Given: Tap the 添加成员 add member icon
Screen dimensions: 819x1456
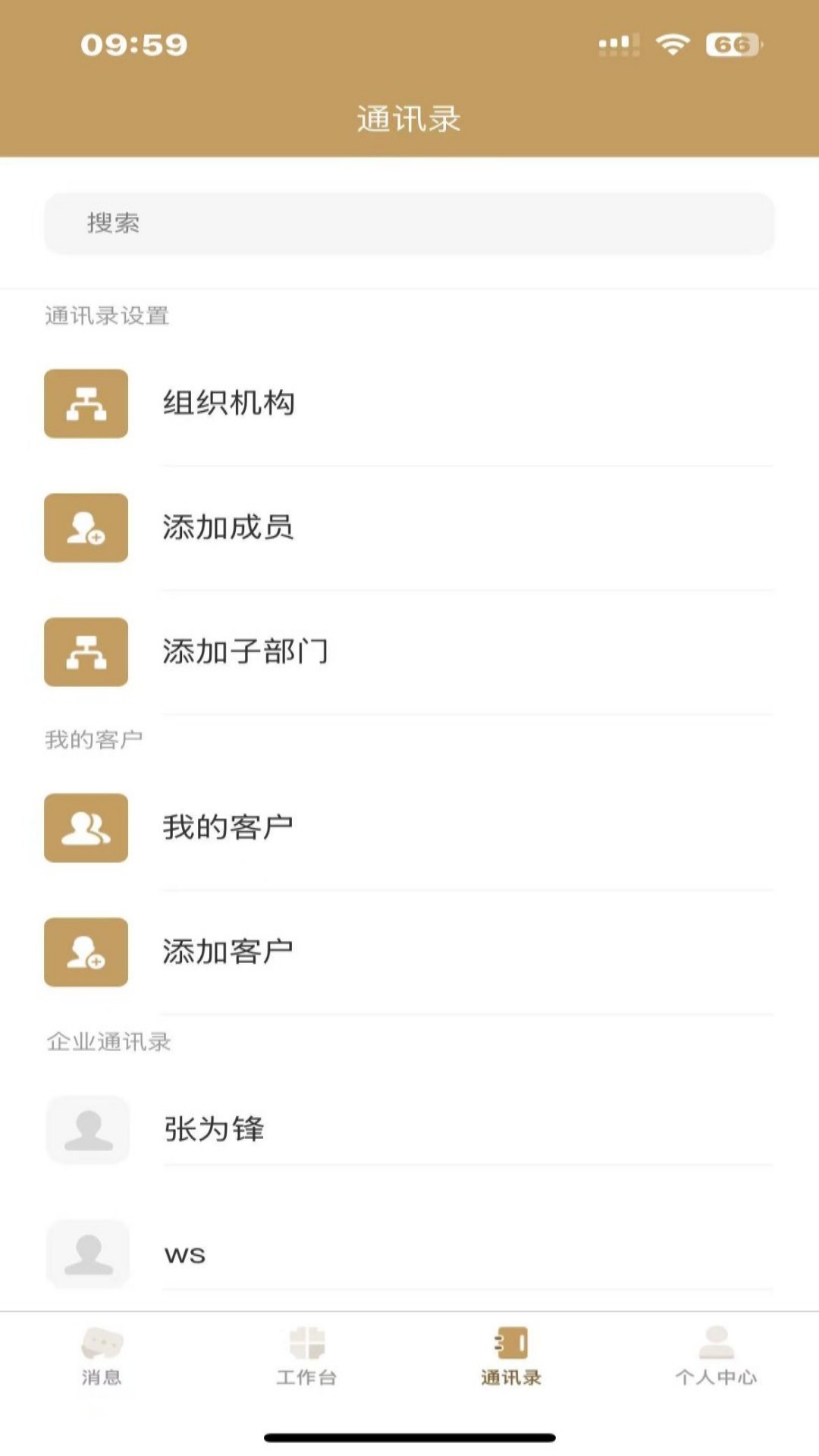Looking at the screenshot, I should 86,529.
